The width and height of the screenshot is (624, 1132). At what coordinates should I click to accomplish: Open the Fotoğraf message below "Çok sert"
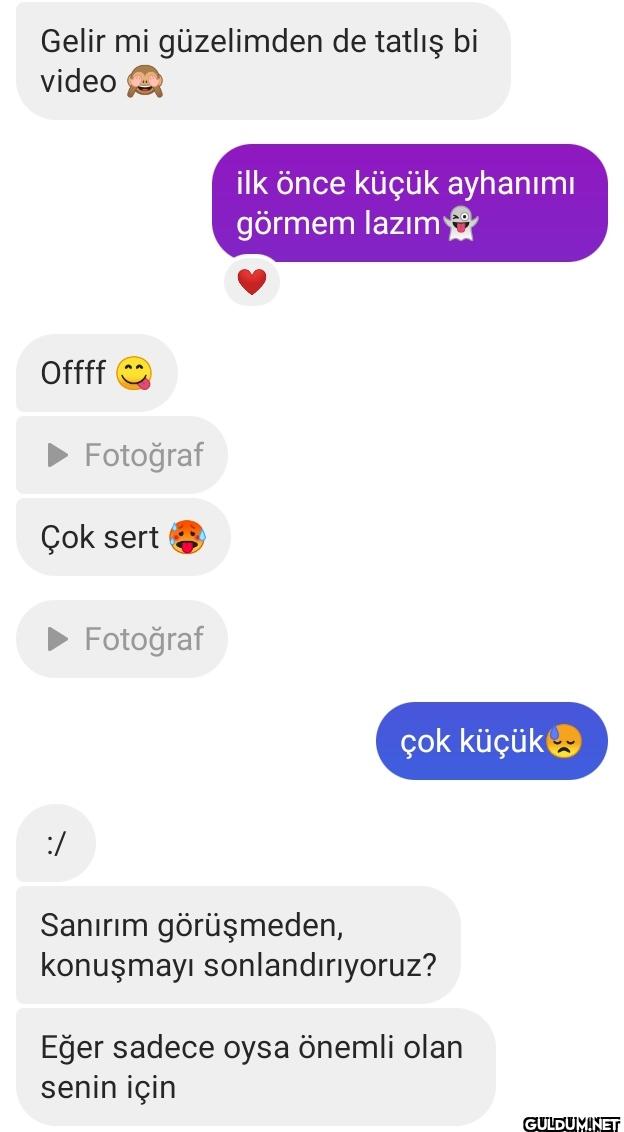click(x=122, y=639)
